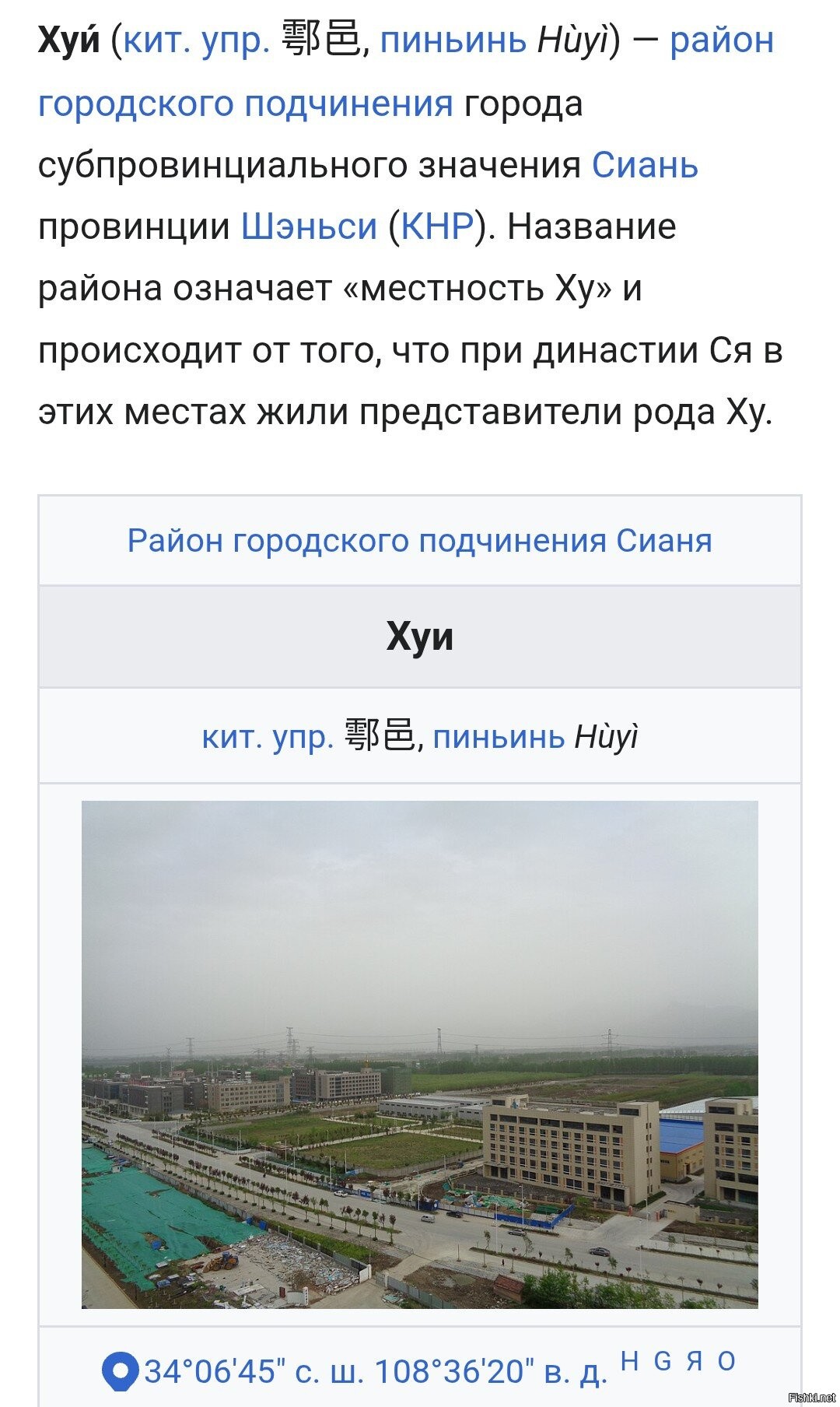Open the district photo in the infobox
The width and height of the screenshot is (840, 1407).
(419, 1054)
